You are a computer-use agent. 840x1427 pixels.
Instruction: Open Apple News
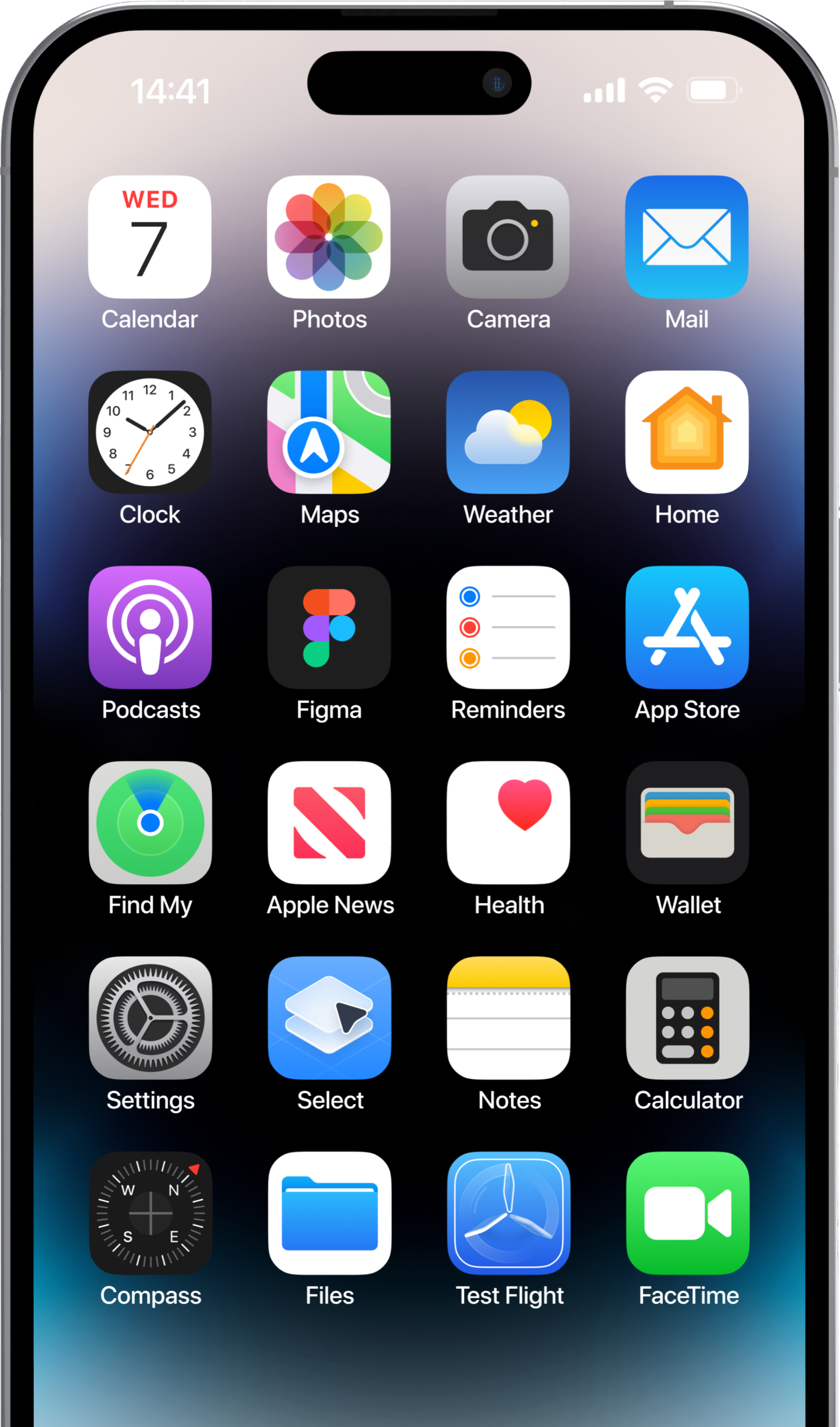point(329,822)
